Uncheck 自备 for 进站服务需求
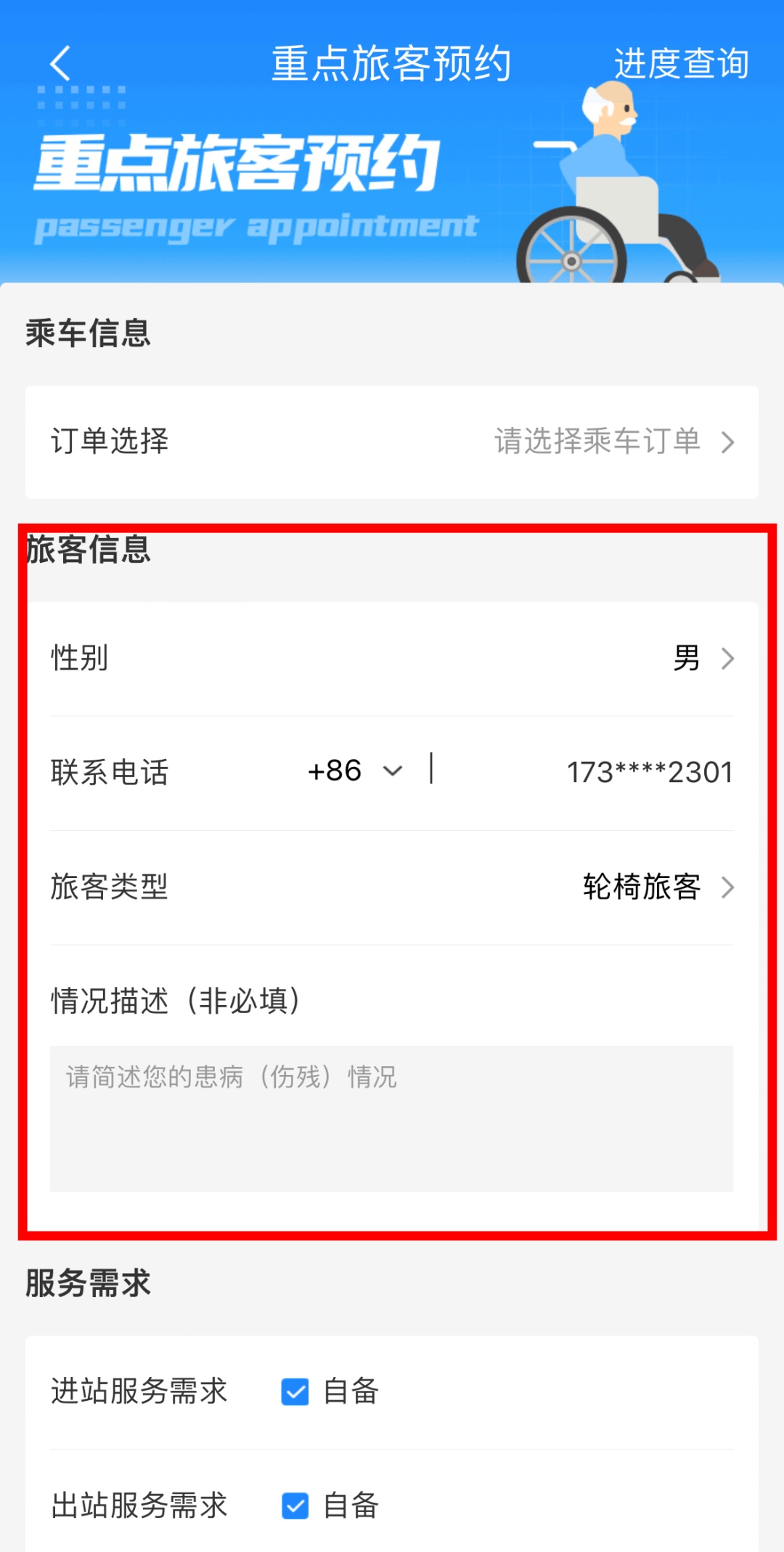This screenshot has height=1552, width=784. [x=295, y=1391]
